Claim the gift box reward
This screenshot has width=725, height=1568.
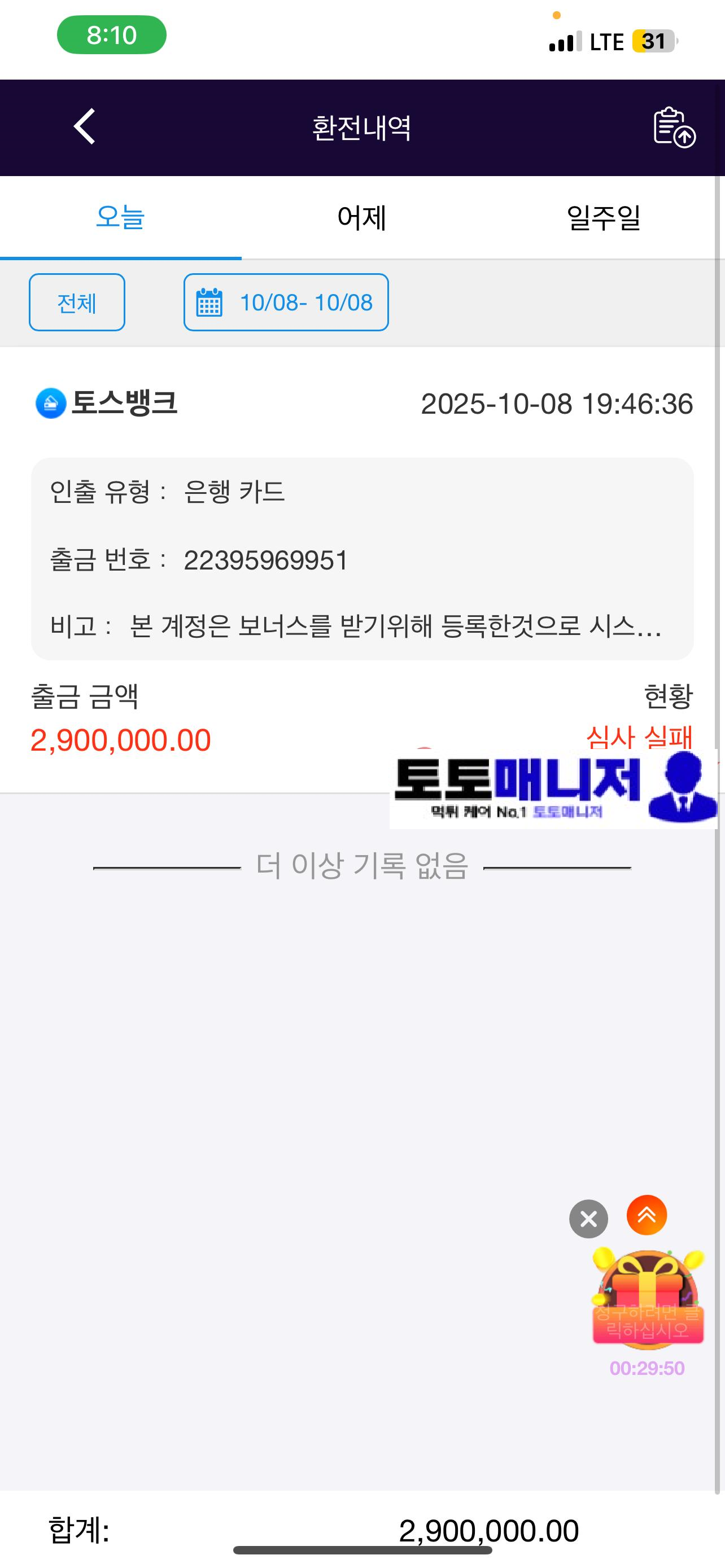point(648,1299)
